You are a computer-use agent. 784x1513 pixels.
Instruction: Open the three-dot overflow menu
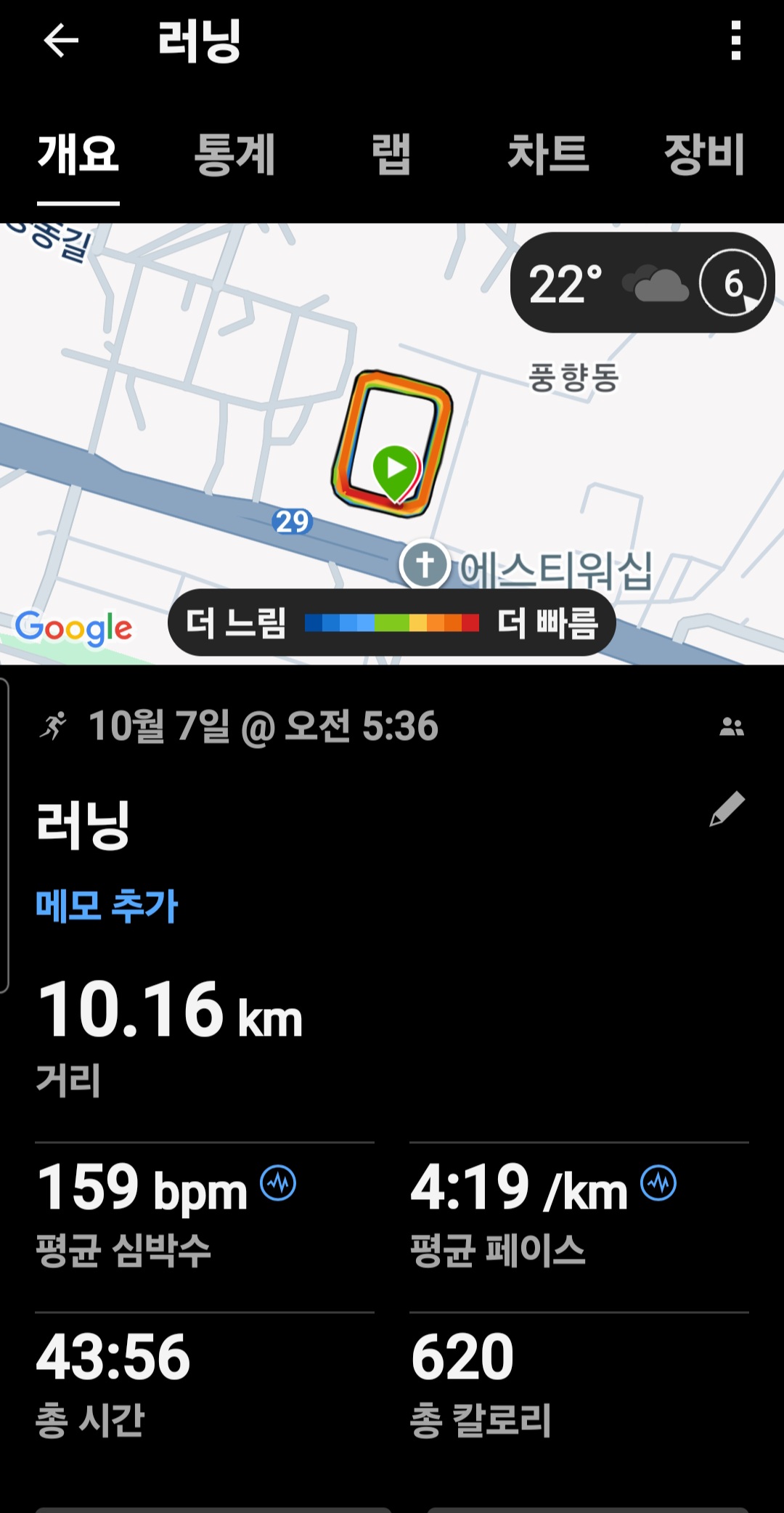pos(735,41)
